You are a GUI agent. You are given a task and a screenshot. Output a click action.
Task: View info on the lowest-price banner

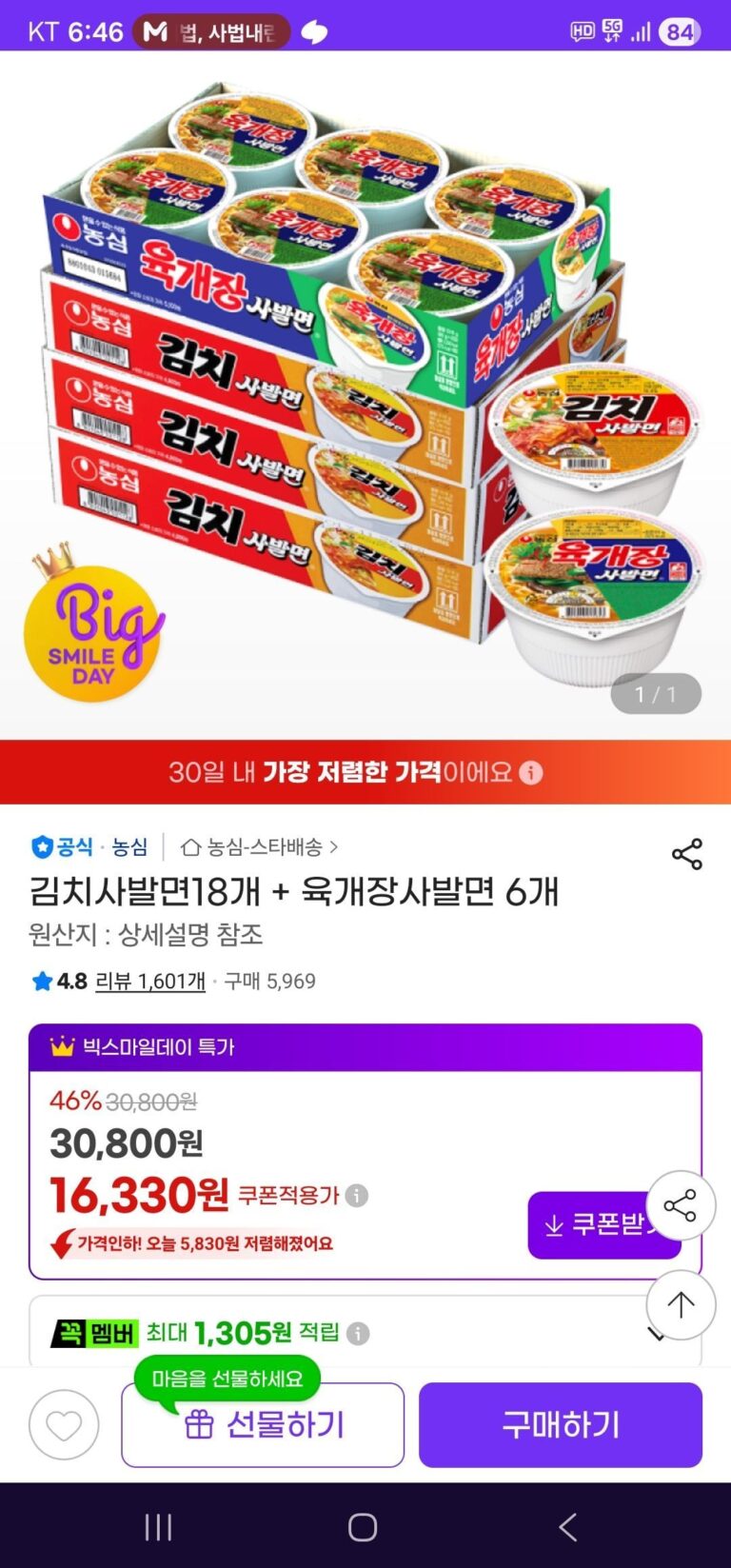(x=531, y=772)
